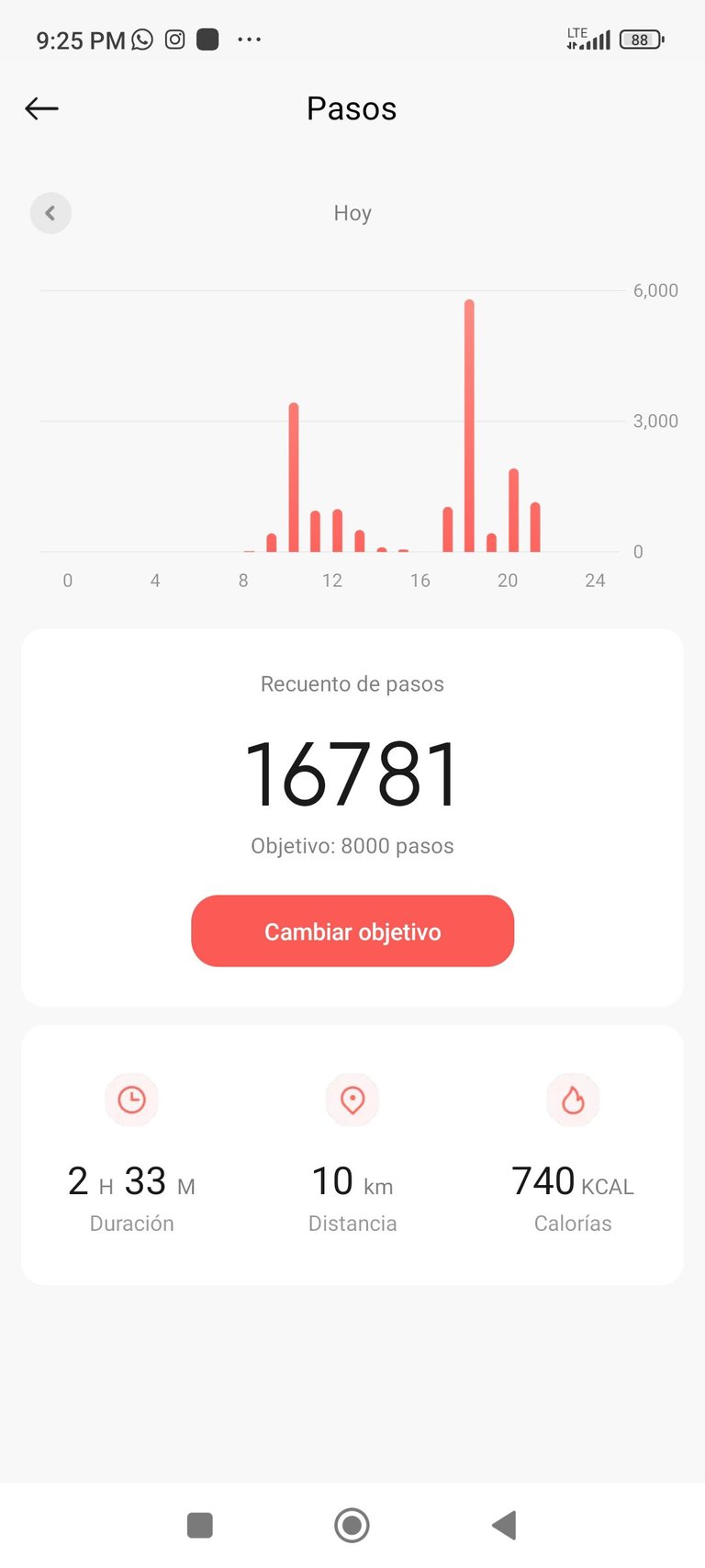705x1568 pixels.
Task: Tap the Cambiar objetivo button
Action: point(352,931)
